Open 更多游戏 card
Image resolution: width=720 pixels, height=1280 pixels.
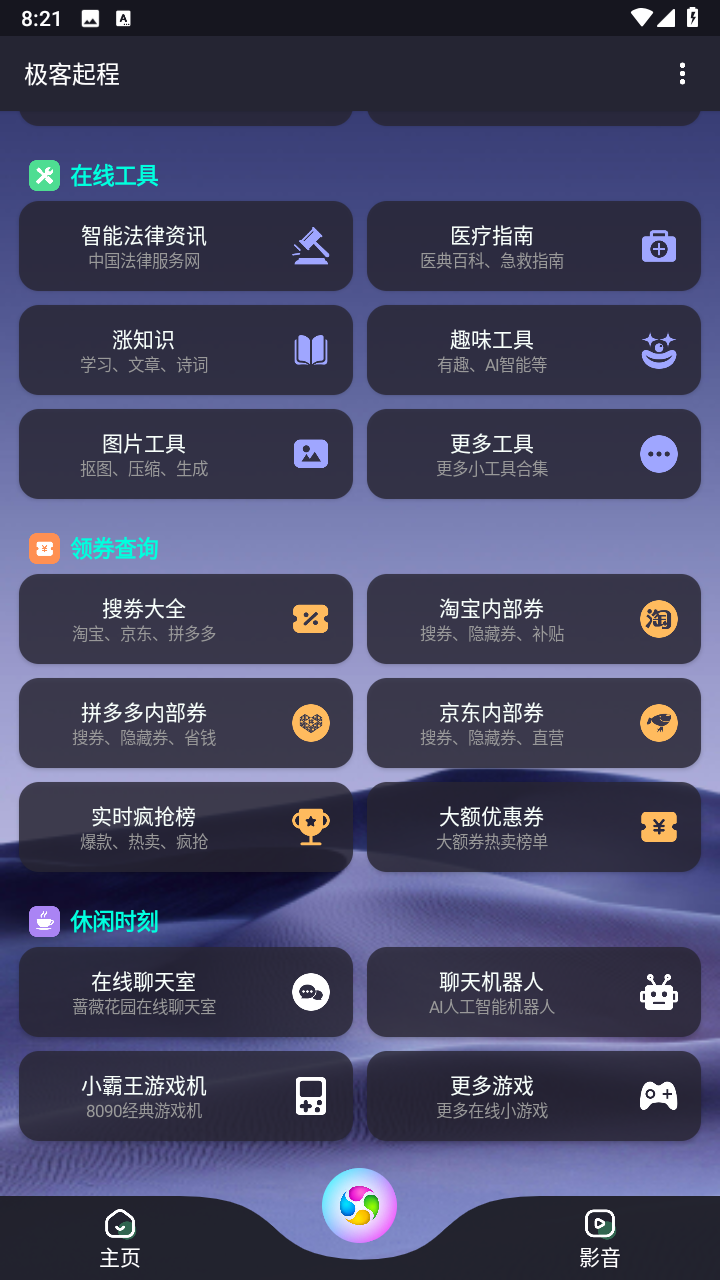(534, 1096)
